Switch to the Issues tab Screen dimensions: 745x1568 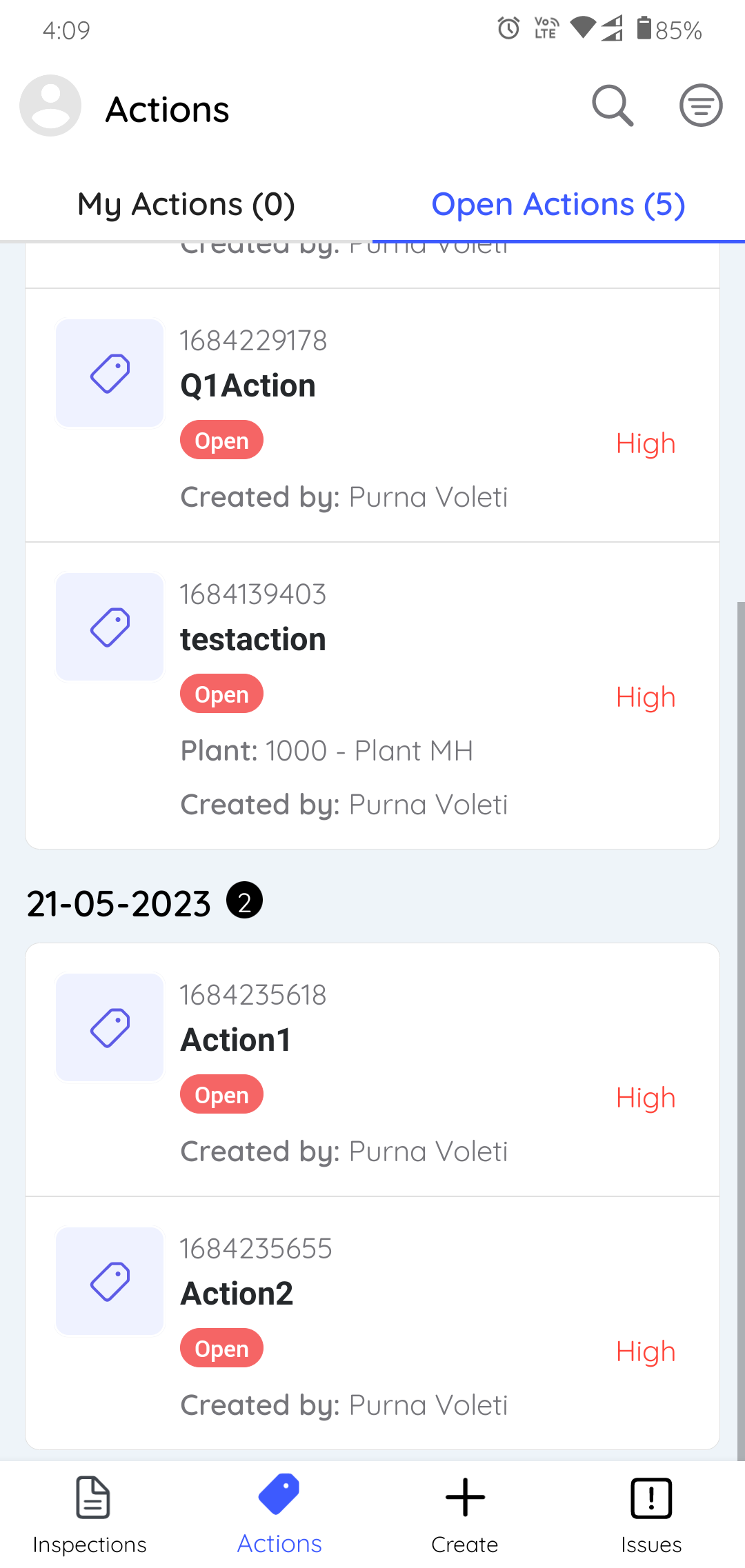(651, 1515)
